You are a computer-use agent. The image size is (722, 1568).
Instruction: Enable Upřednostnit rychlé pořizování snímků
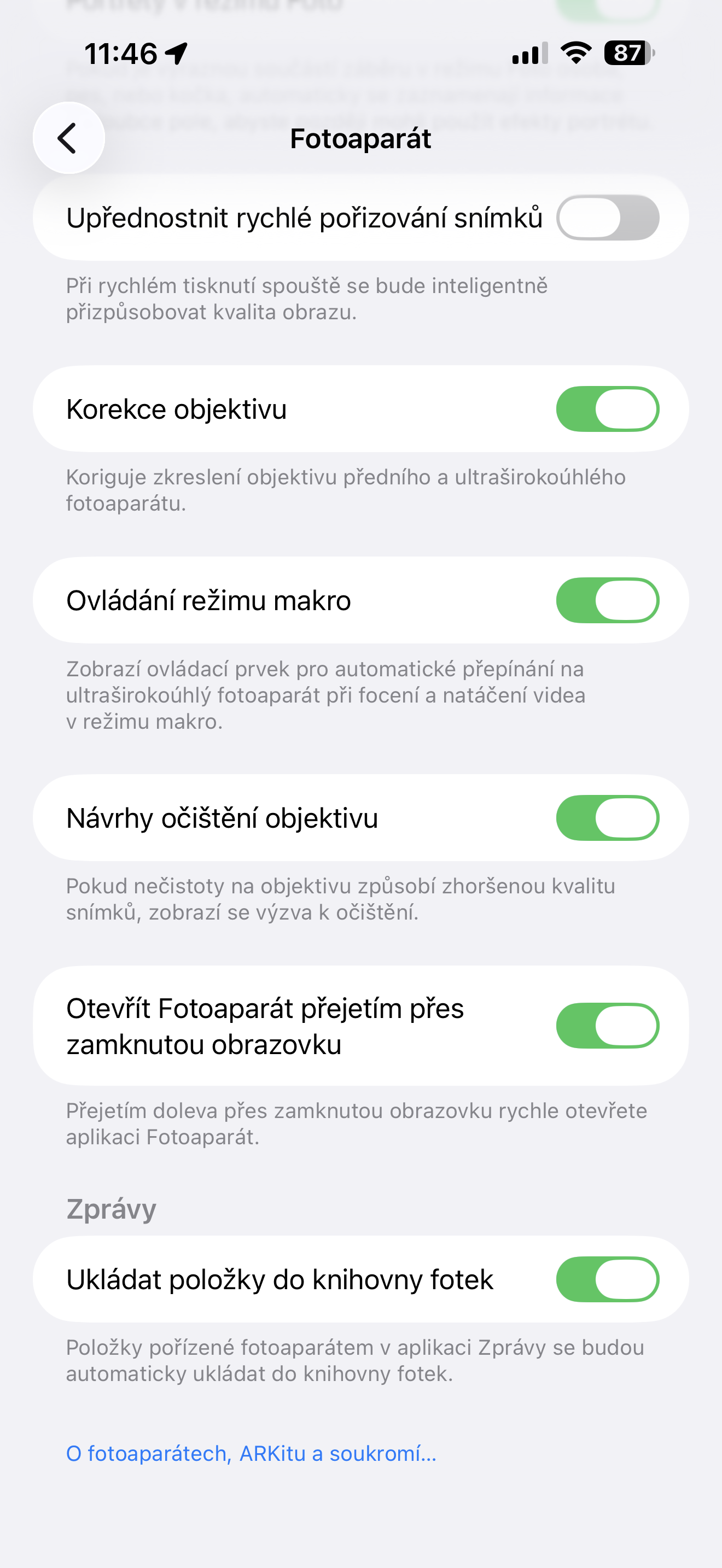[607, 218]
